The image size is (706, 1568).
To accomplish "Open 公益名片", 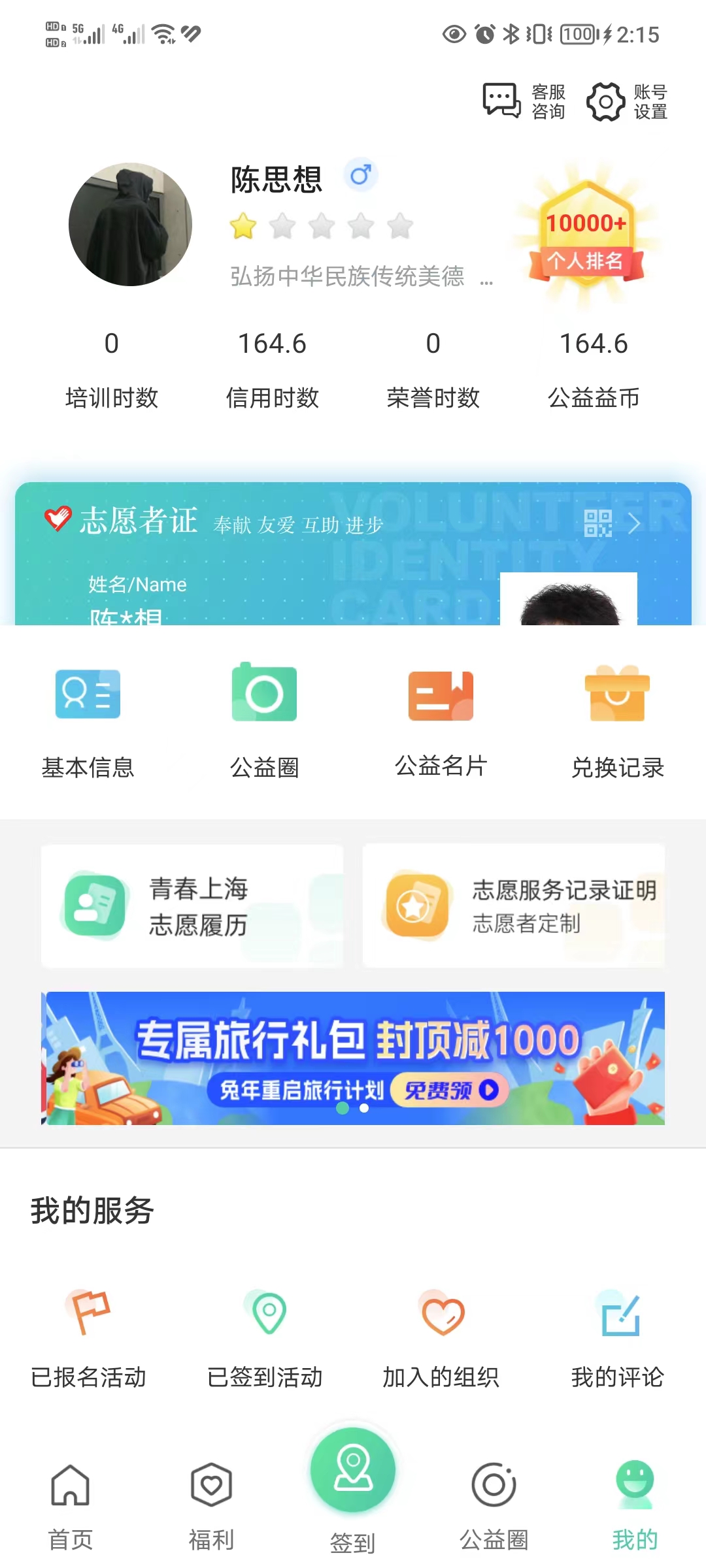I will [441, 723].
